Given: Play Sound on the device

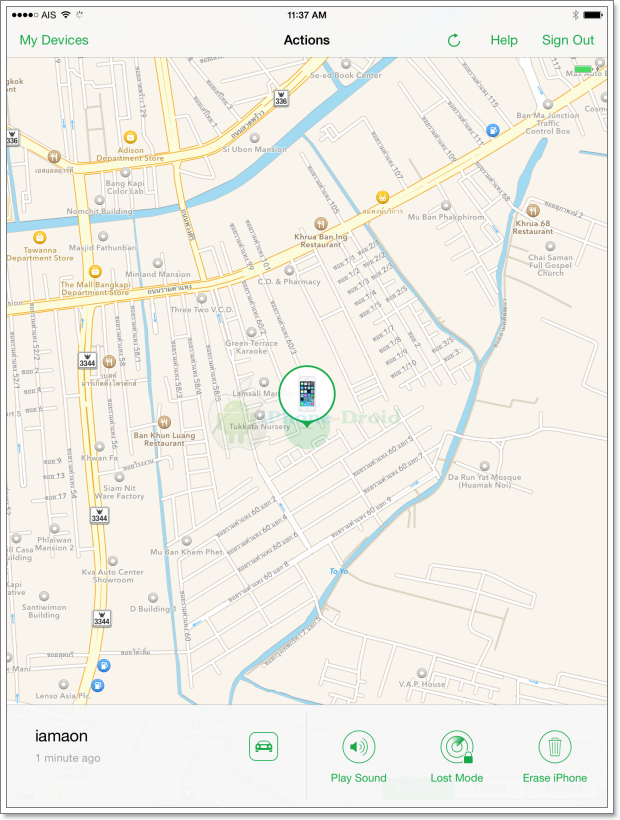Looking at the screenshot, I should [358, 757].
